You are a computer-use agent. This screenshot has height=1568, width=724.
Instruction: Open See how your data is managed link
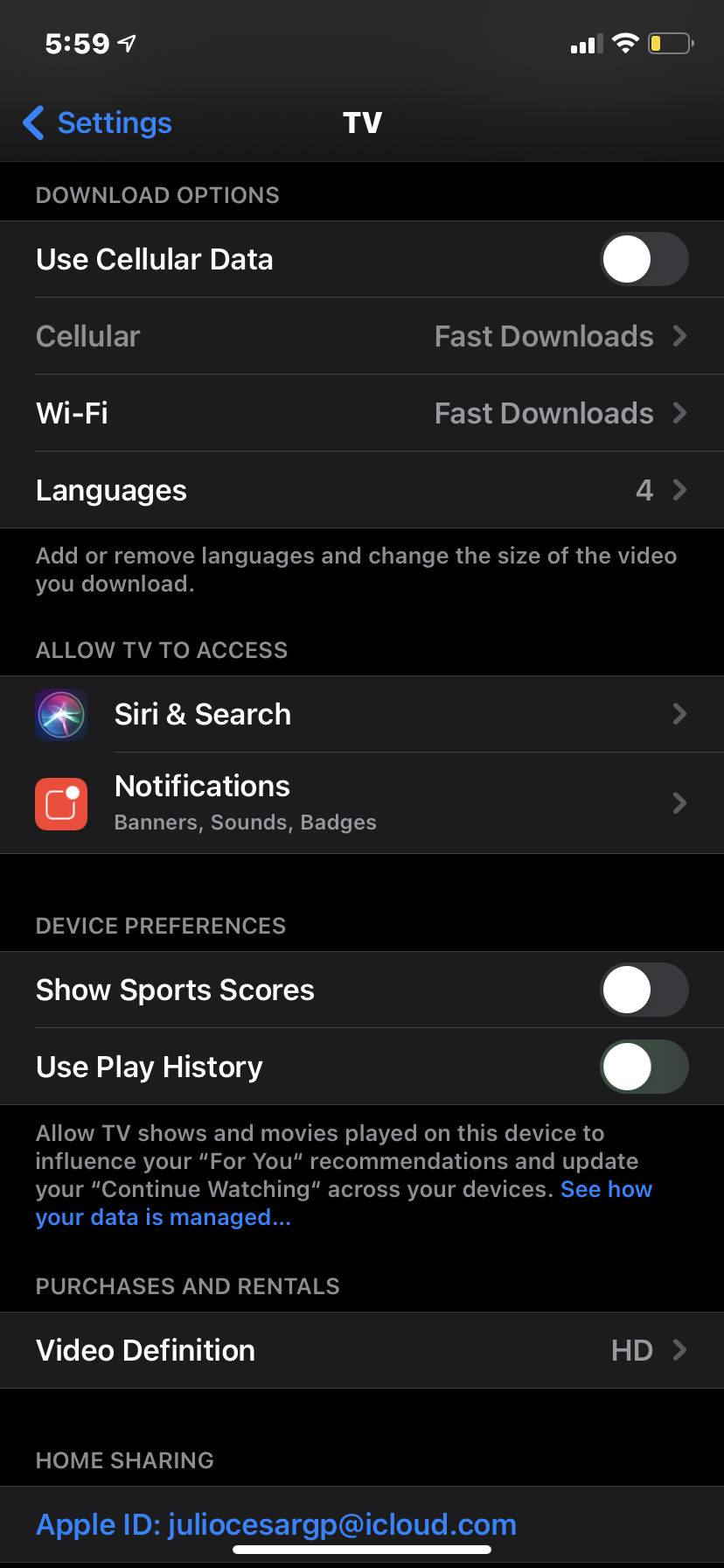tap(163, 1218)
